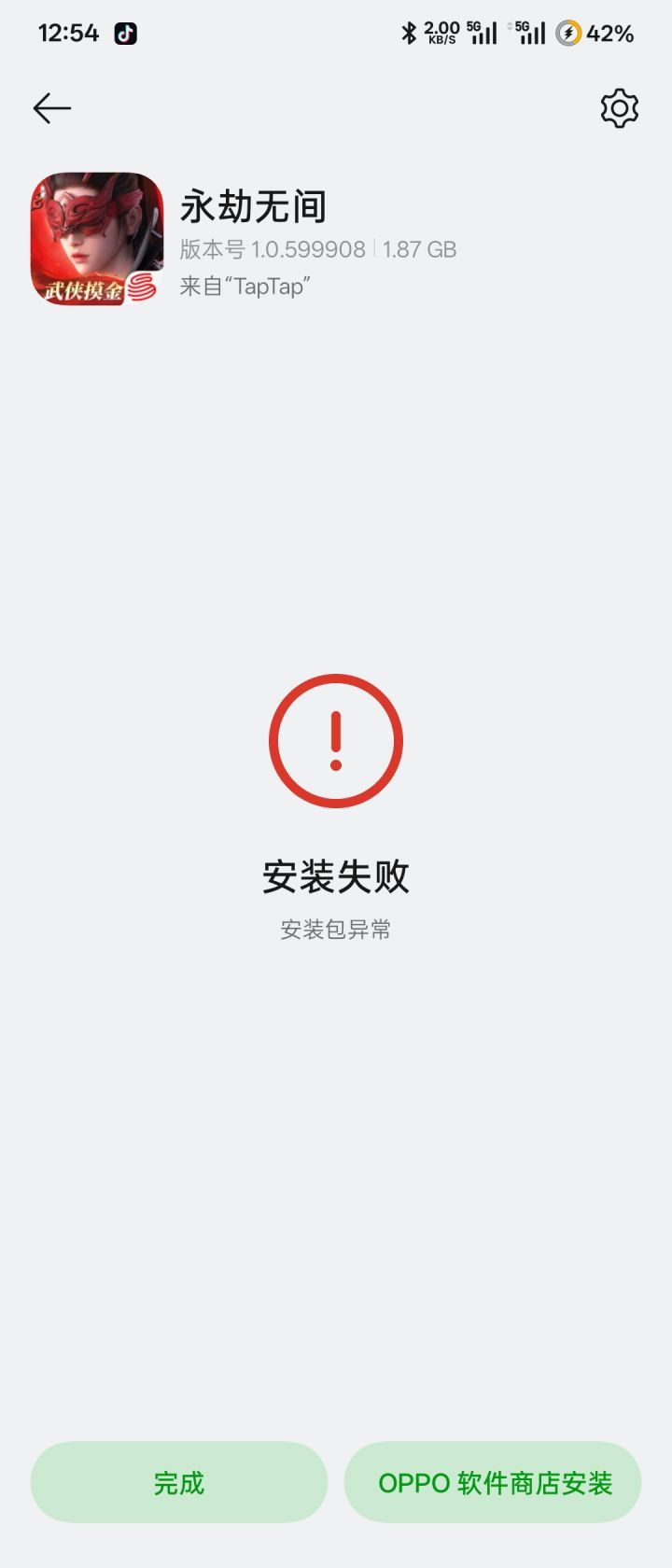Tap the version number 1.0.599908 text
This screenshot has height=1568, width=672.
coord(268,249)
